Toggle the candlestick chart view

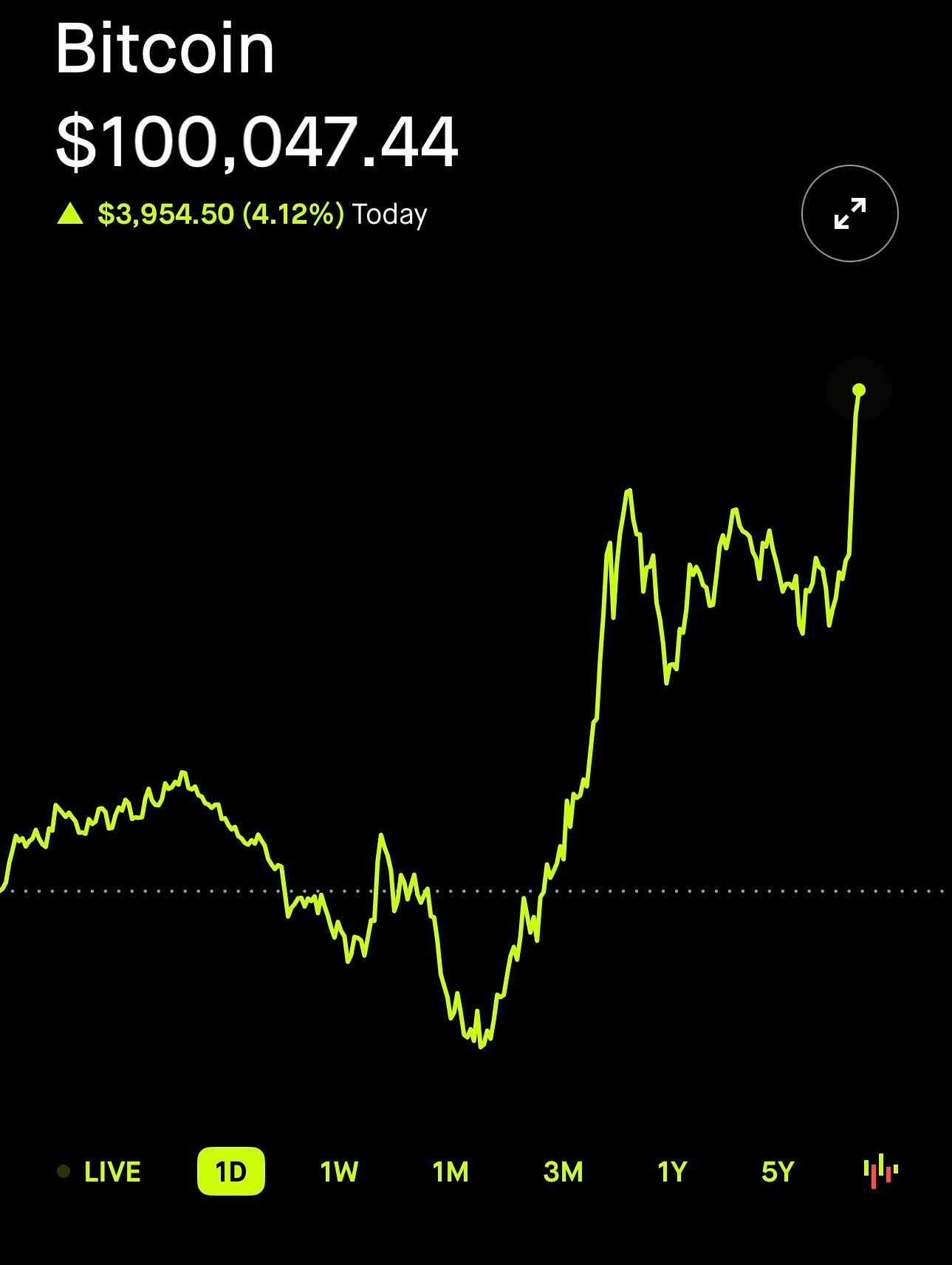(881, 1172)
